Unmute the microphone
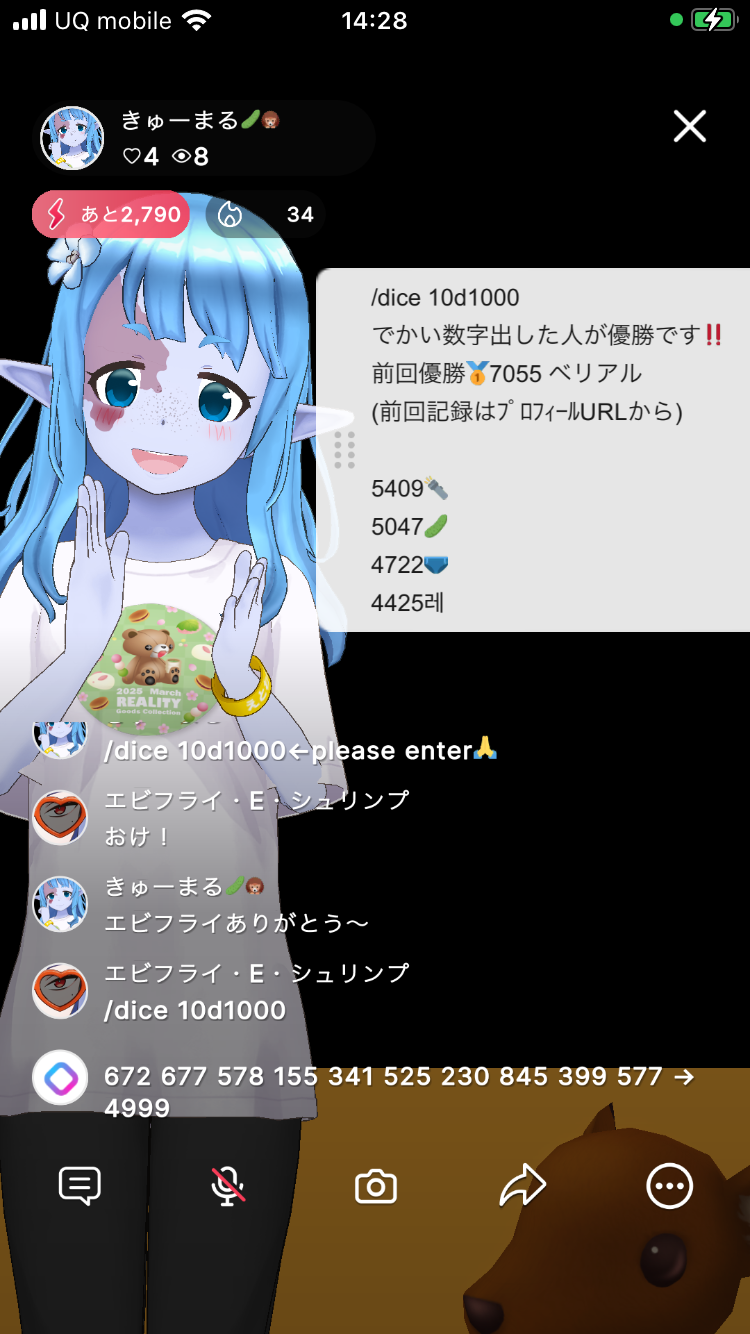The height and width of the screenshot is (1334, 750). (x=228, y=1187)
